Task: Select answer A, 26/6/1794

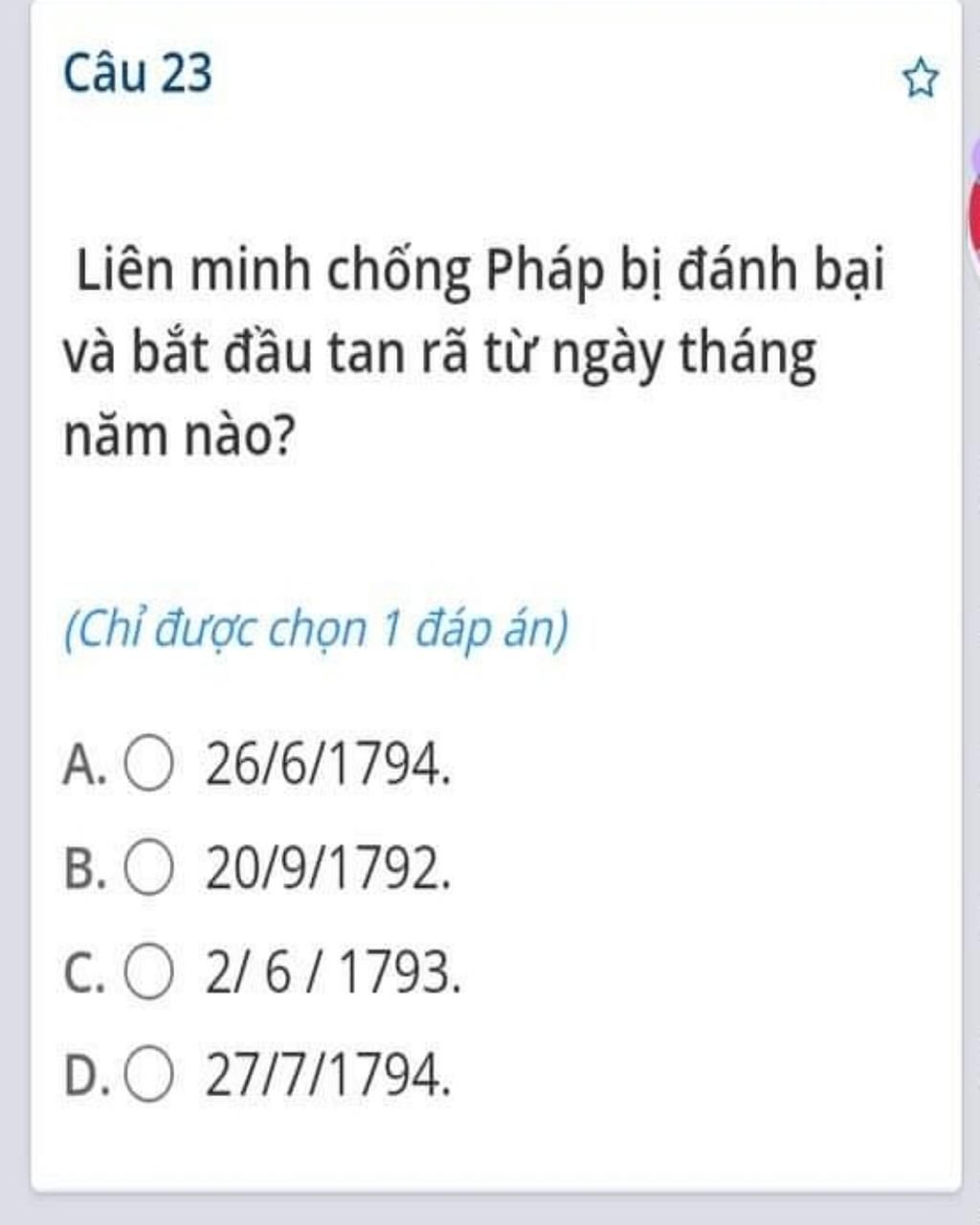Action: click(x=148, y=766)
